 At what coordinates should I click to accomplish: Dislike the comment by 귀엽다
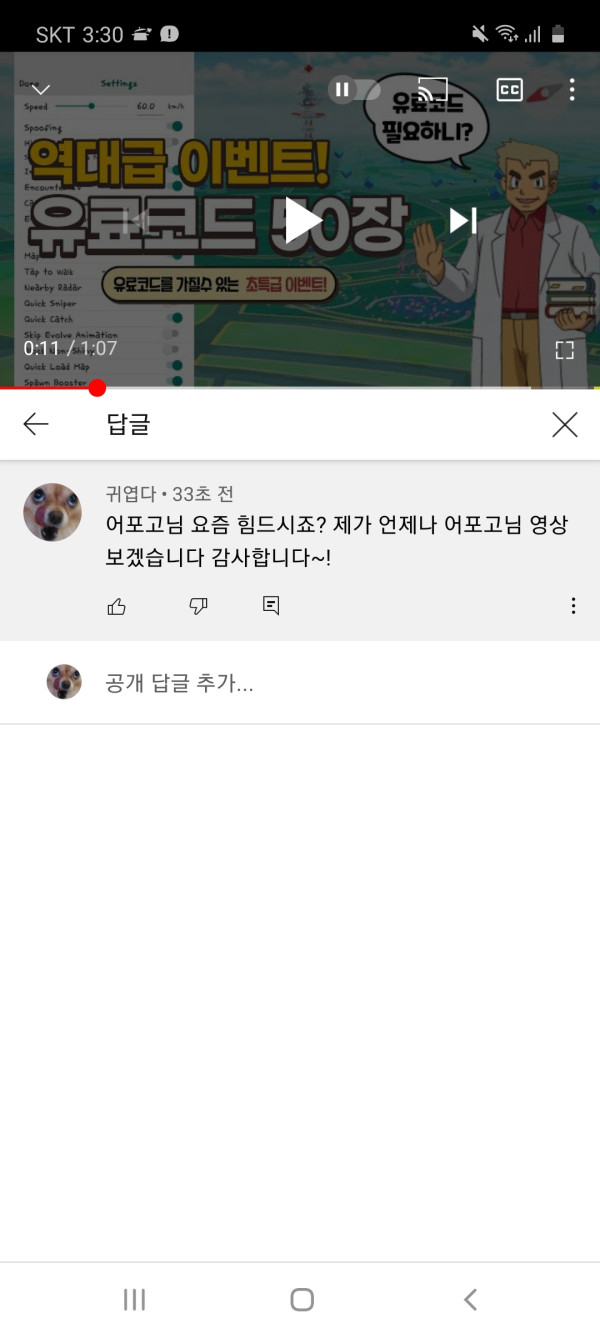198,606
